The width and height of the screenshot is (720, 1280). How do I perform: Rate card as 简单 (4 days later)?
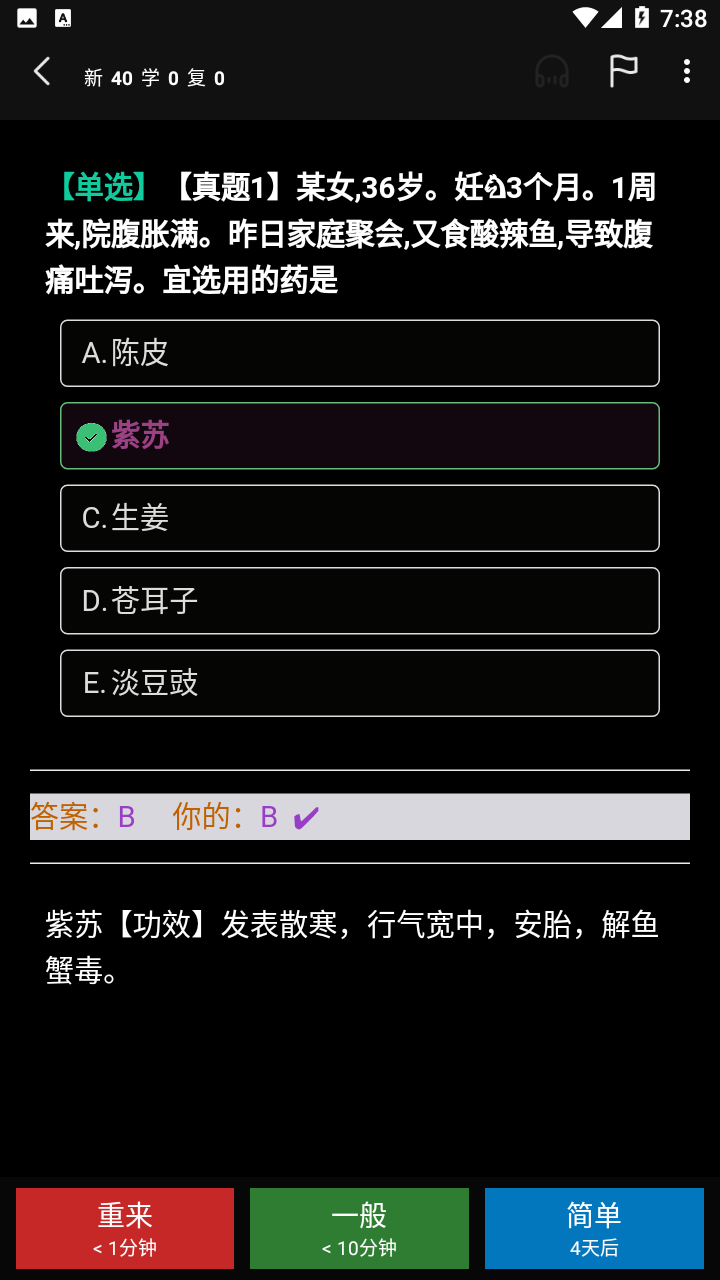[594, 1228]
